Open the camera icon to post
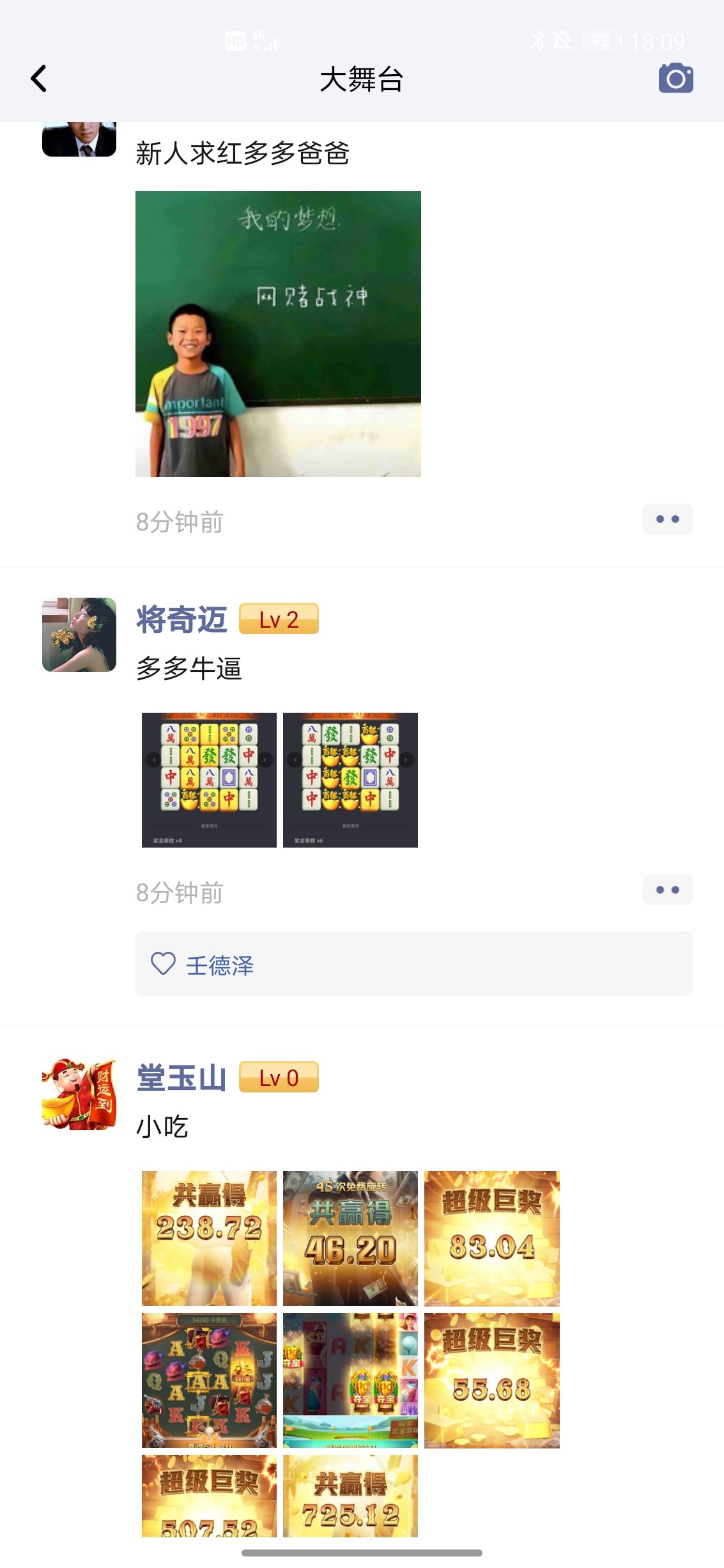Image resolution: width=724 pixels, height=1568 pixels. [676, 78]
